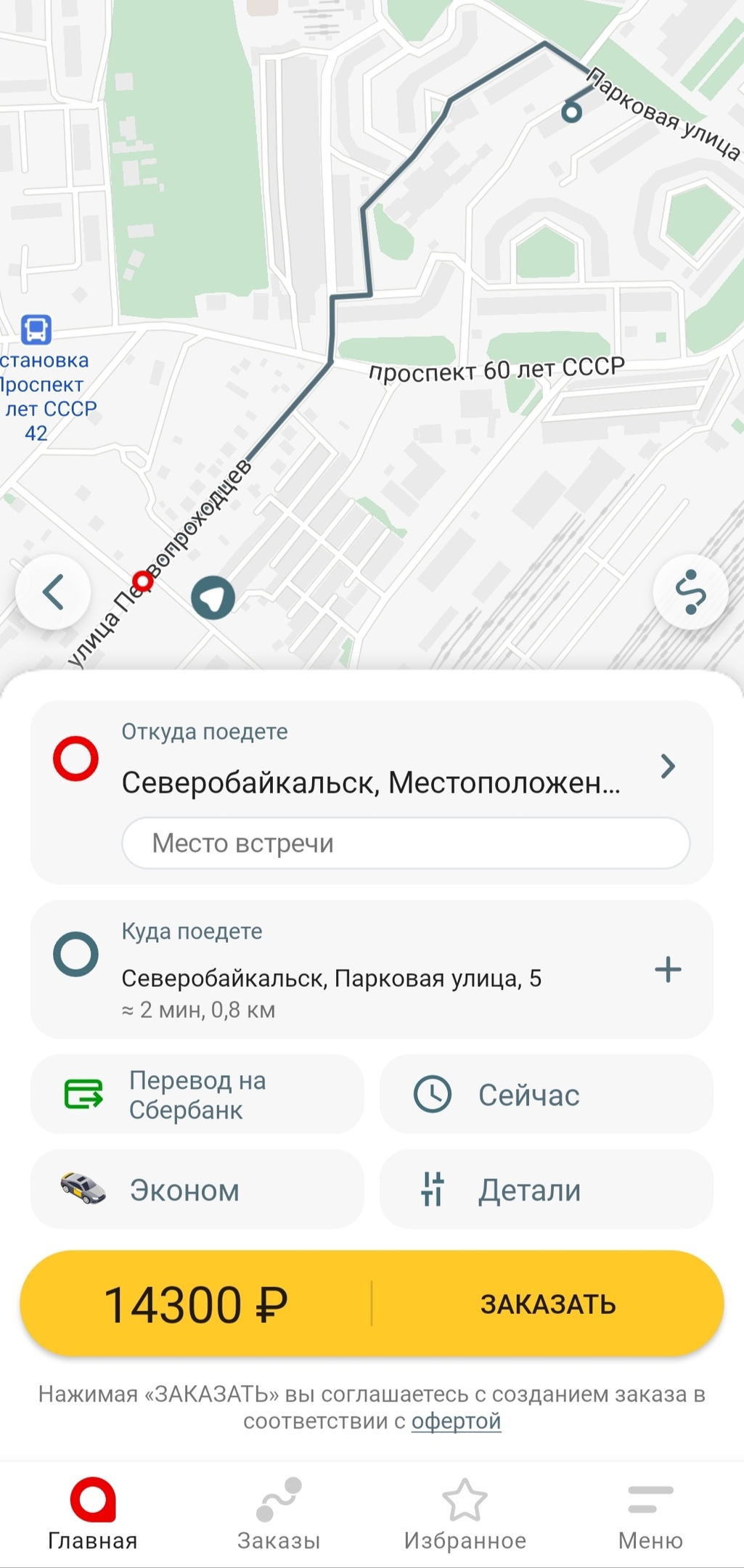Select the Эконом tariff option
This screenshot has width=744, height=1568.
click(197, 1190)
